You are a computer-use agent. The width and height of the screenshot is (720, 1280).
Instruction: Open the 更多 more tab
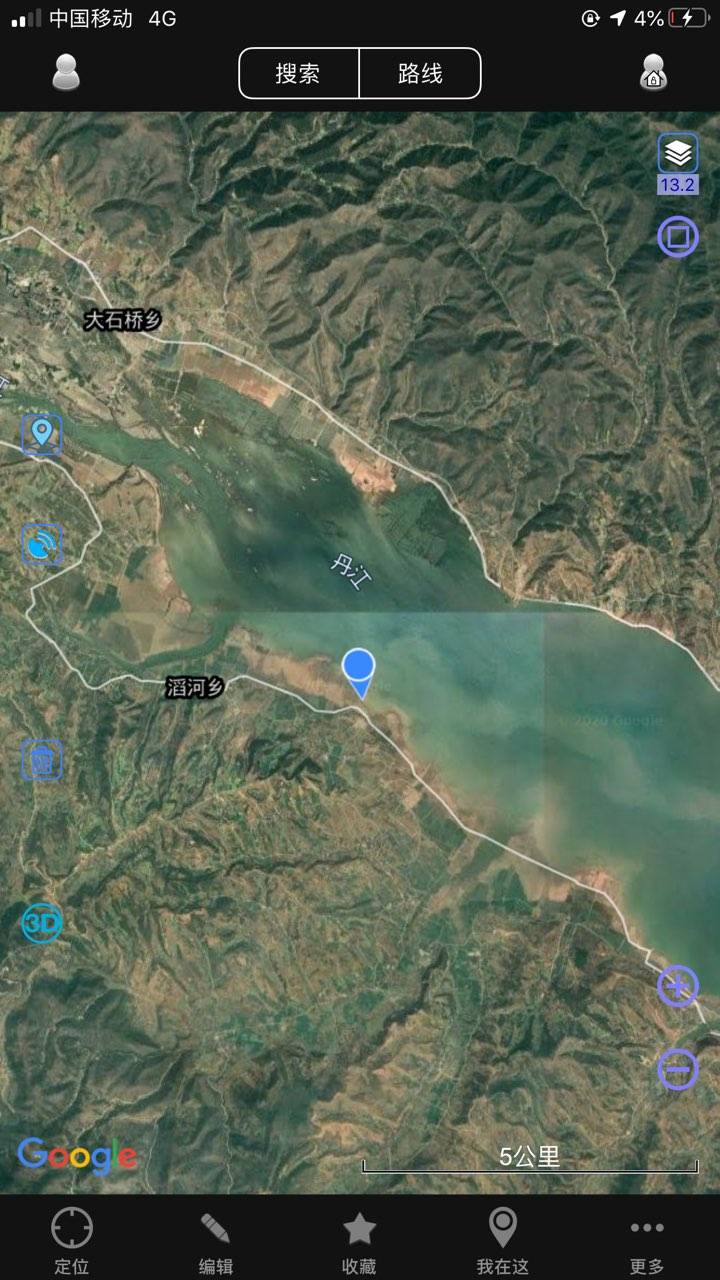[647, 1240]
